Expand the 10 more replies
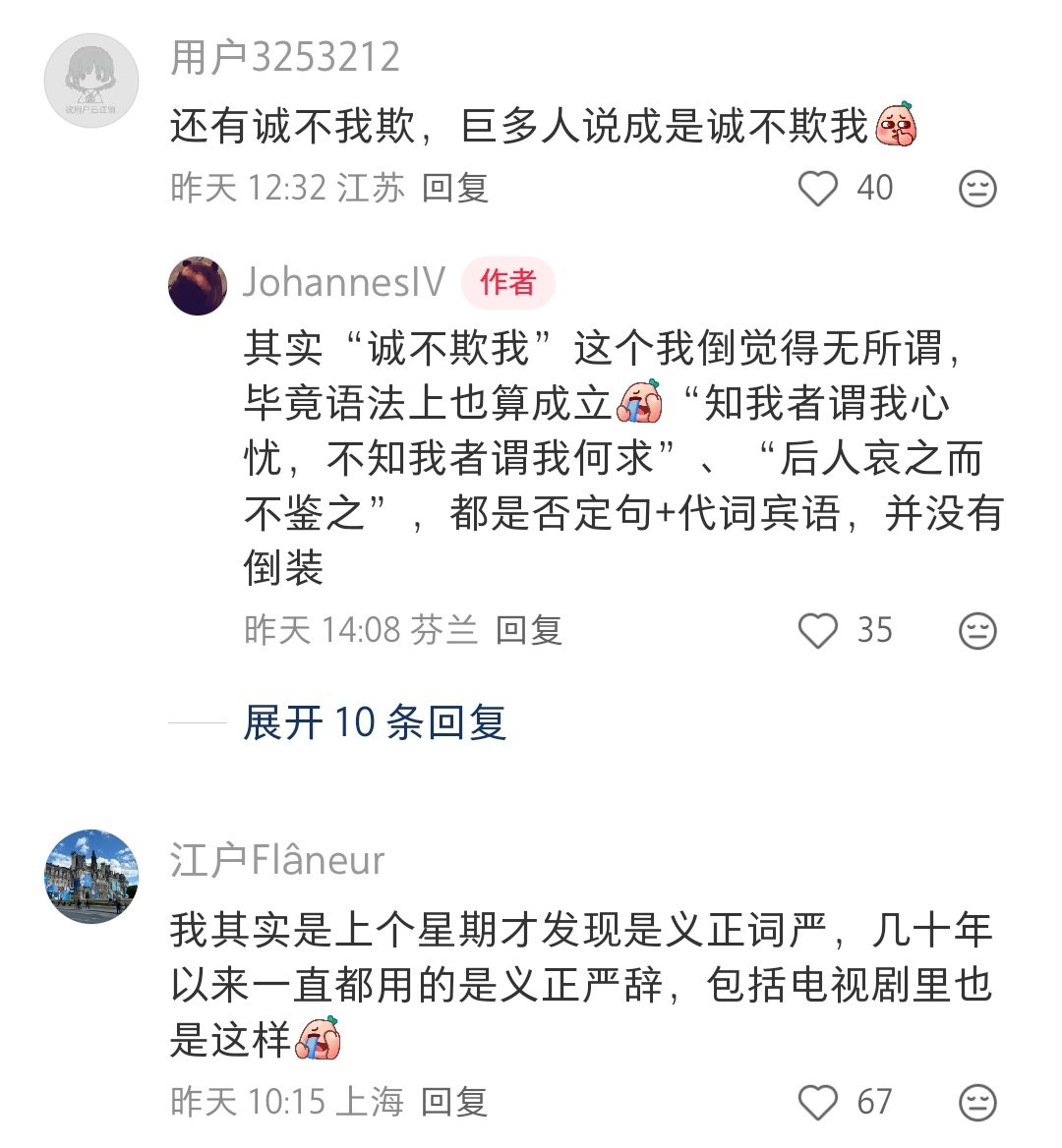 tap(375, 722)
